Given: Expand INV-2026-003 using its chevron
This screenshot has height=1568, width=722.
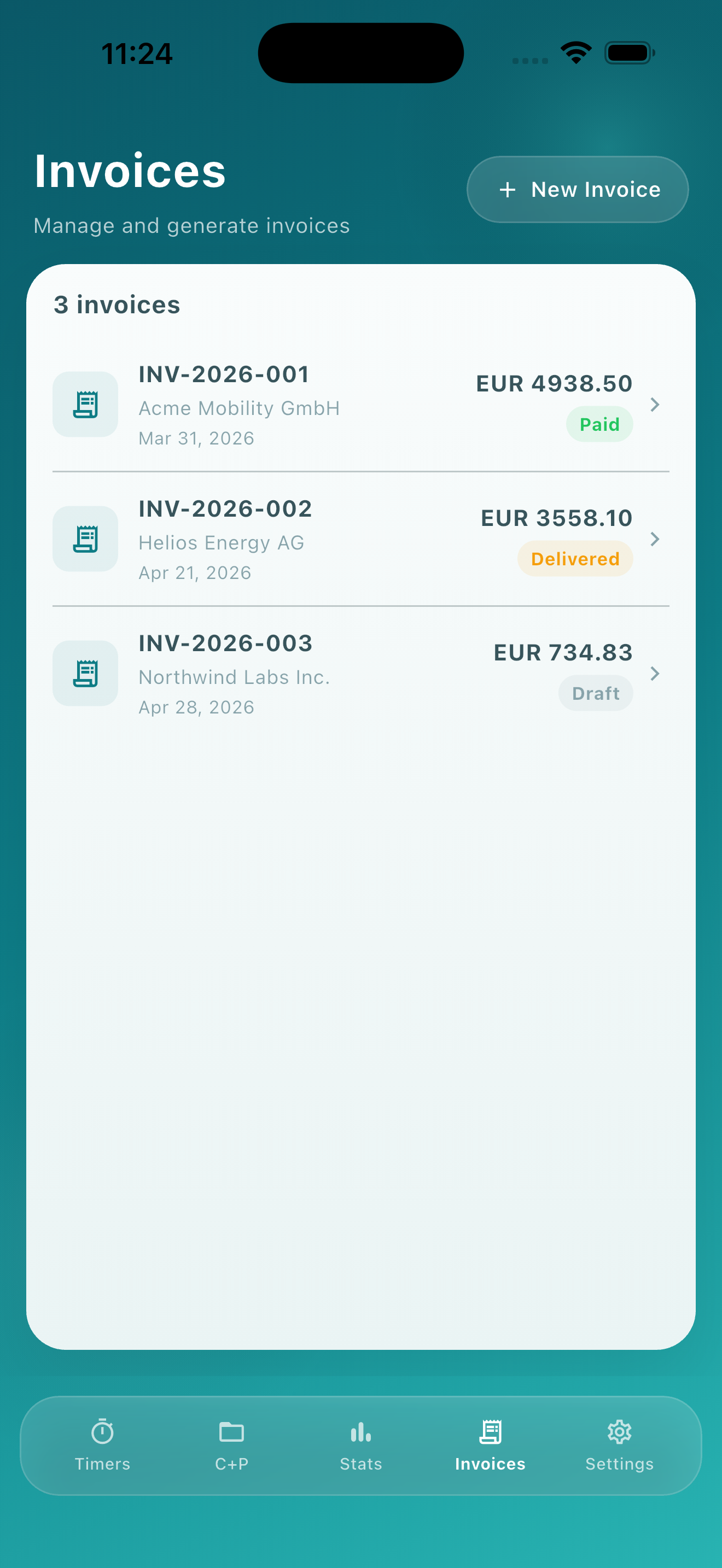Looking at the screenshot, I should coord(655,673).
